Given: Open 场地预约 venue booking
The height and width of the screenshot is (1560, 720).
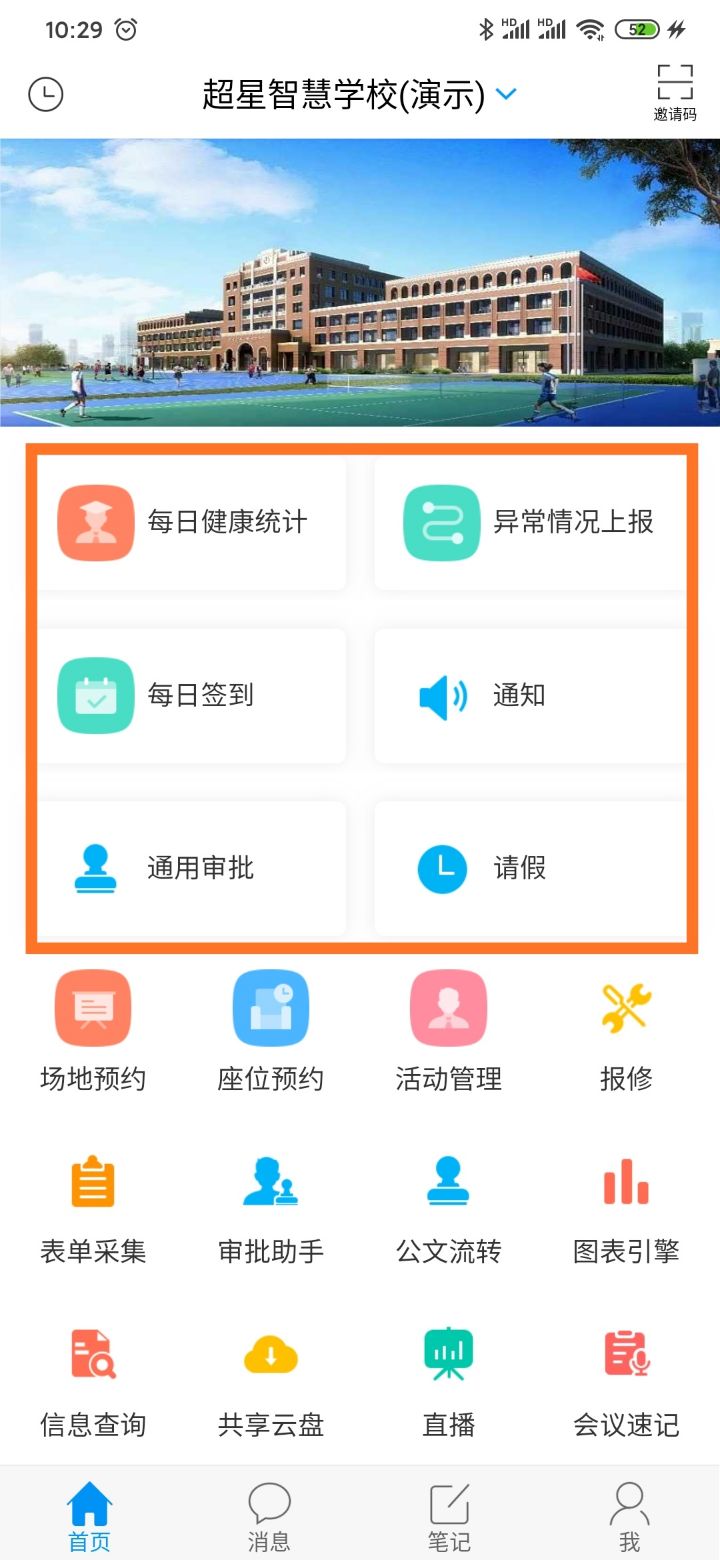Looking at the screenshot, I should tap(93, 1030).
